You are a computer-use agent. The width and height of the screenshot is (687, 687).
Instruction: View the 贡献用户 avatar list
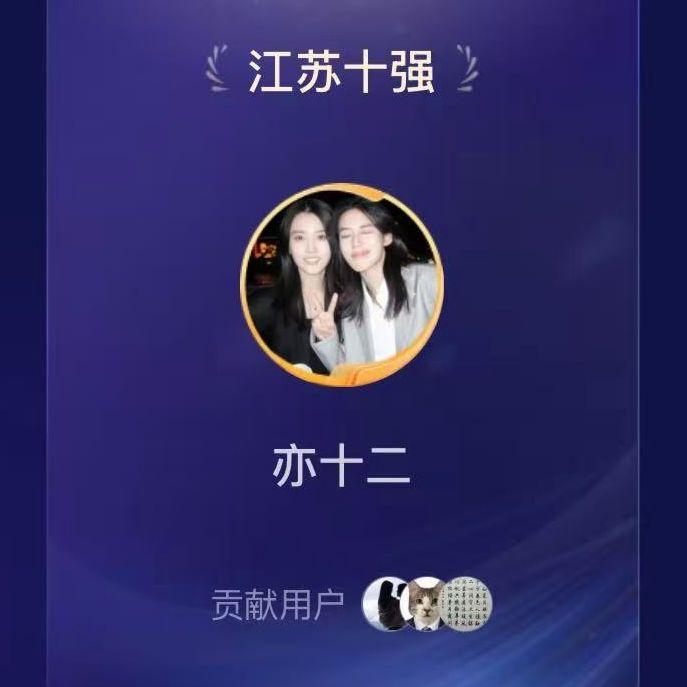(x=427, y=603)
